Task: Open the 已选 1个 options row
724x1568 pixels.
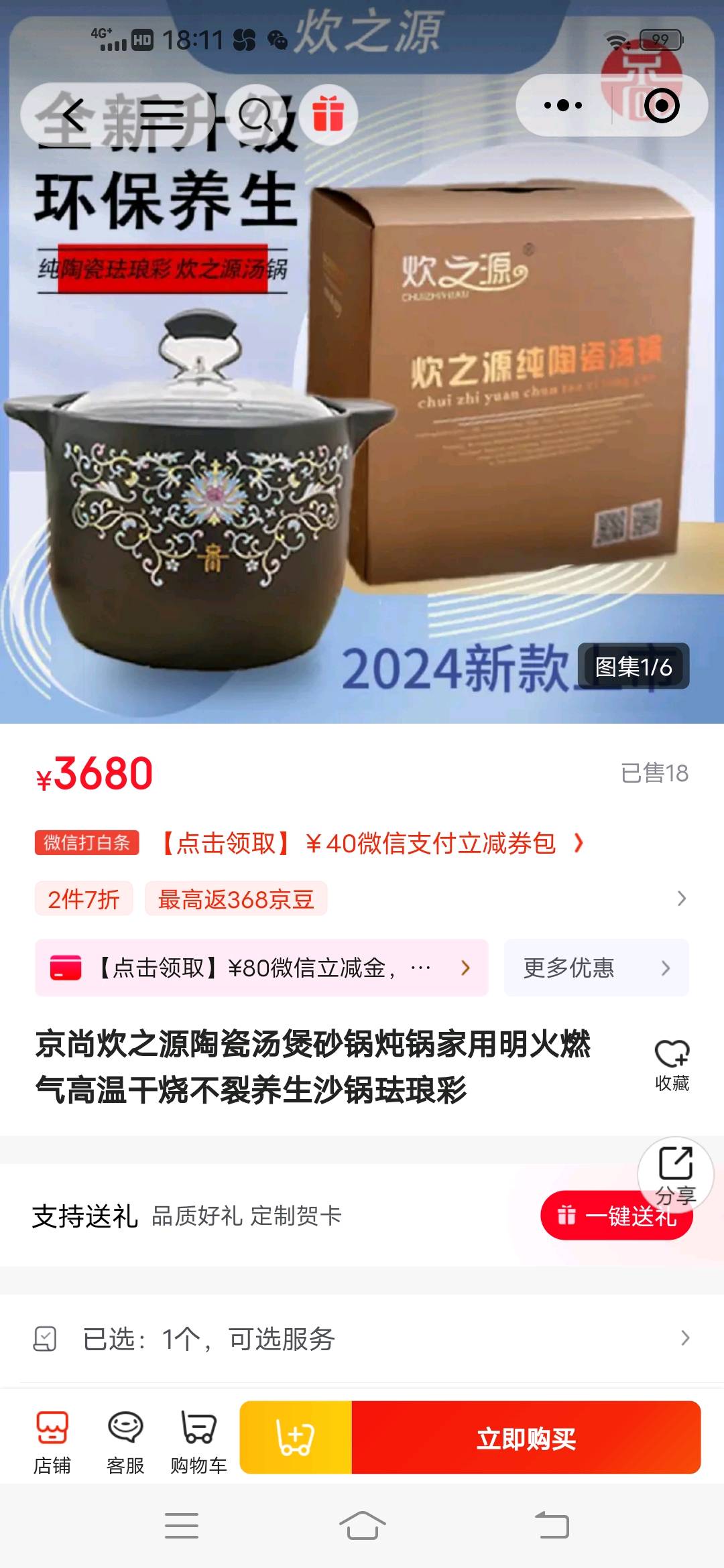Action: (362, 1339)
